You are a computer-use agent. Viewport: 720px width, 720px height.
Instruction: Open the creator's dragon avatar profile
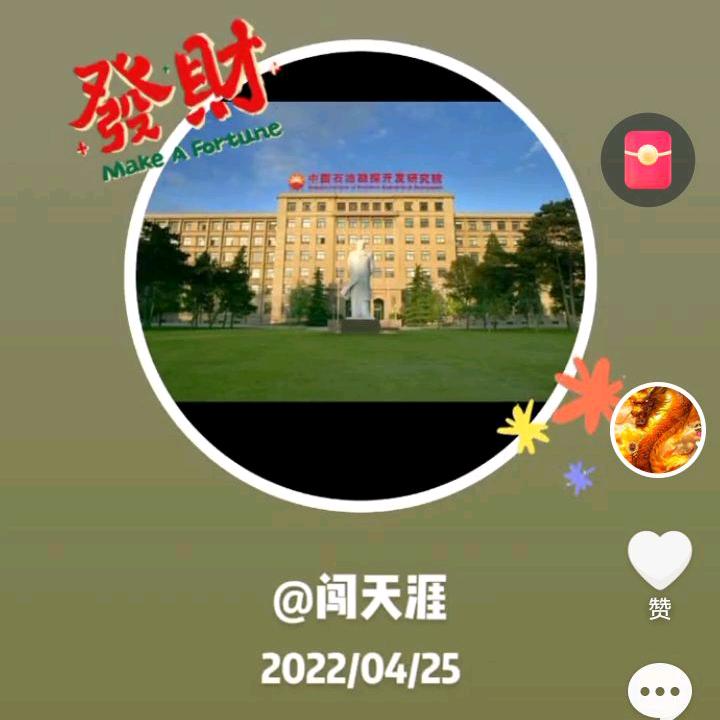[657, 430]
